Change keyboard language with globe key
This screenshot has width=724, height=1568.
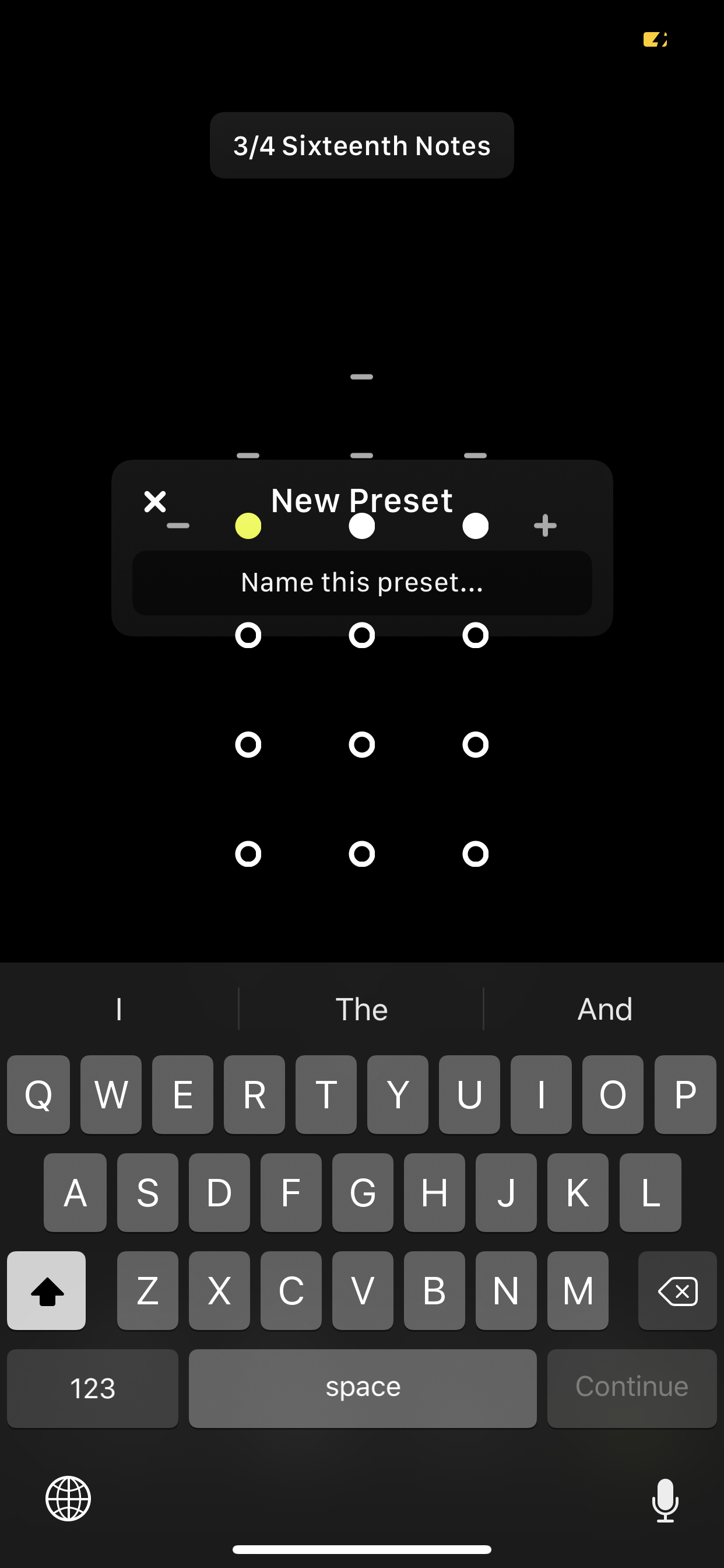click(68, 1498)
